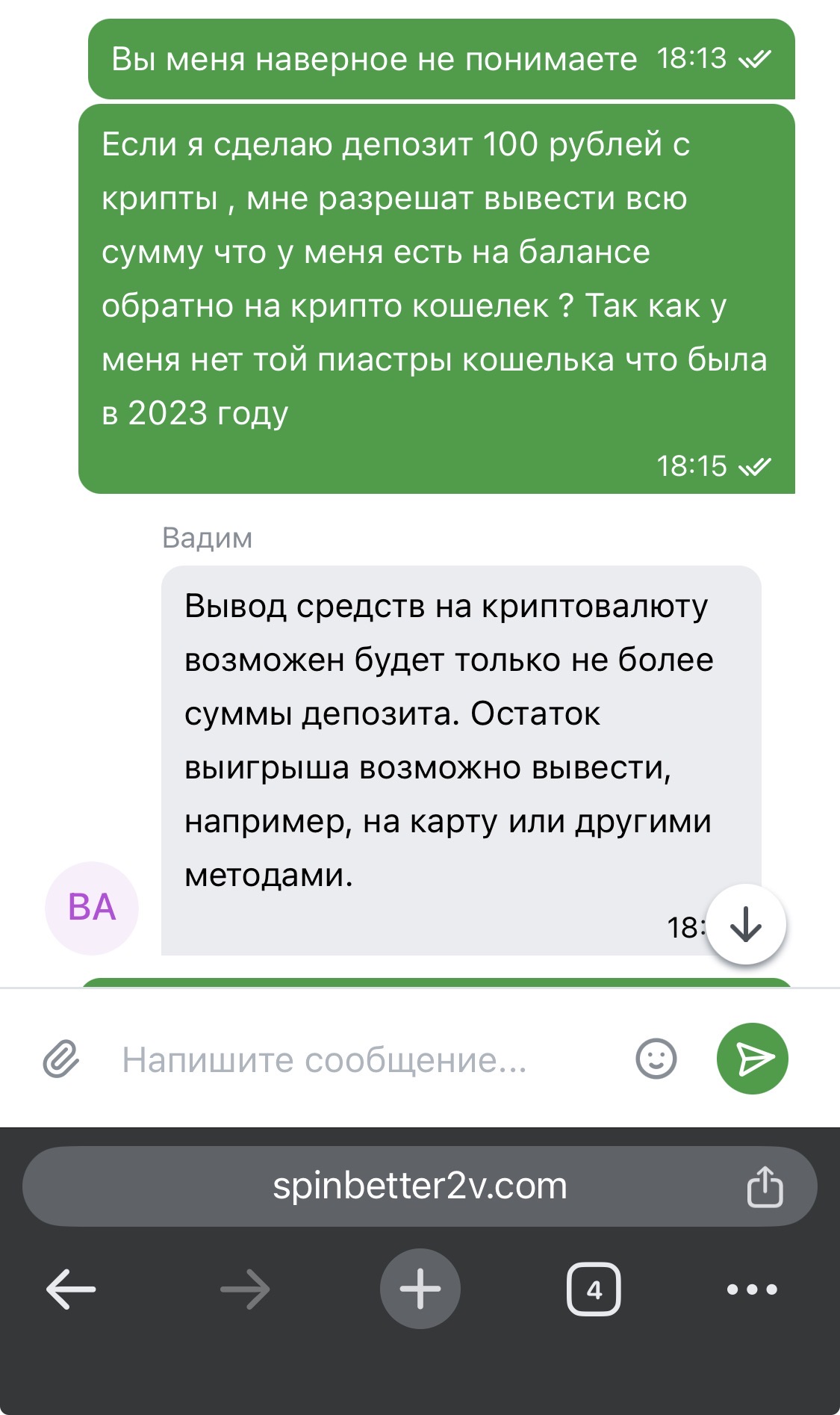Open the emoji picker smiley
840x1415 pixels.
pos(656,1059)
